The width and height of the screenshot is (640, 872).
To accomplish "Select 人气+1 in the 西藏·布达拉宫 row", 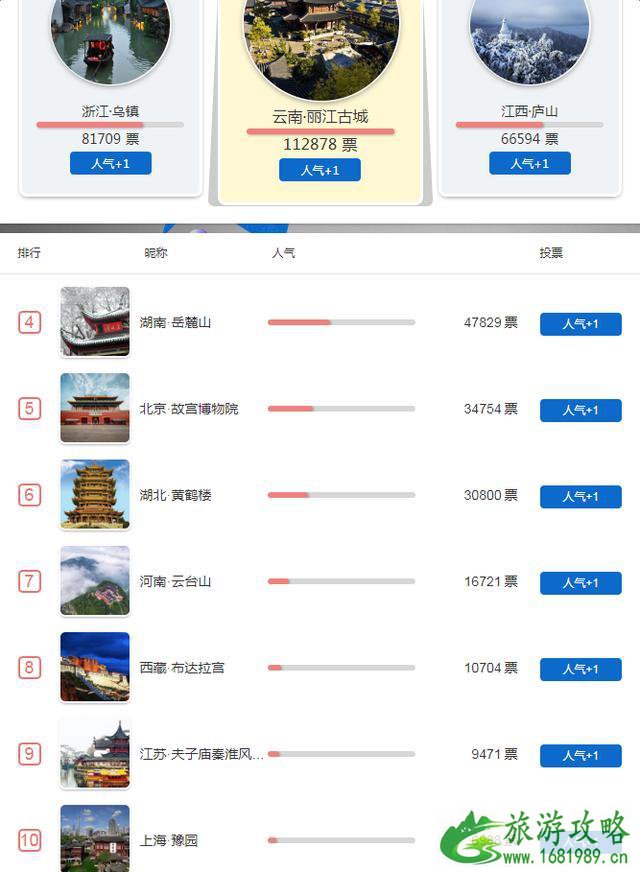I will pos(580,669).
